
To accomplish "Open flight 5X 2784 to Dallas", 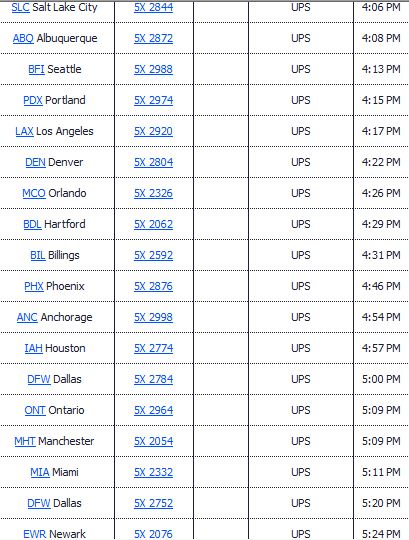I will [x=154, y=379].
